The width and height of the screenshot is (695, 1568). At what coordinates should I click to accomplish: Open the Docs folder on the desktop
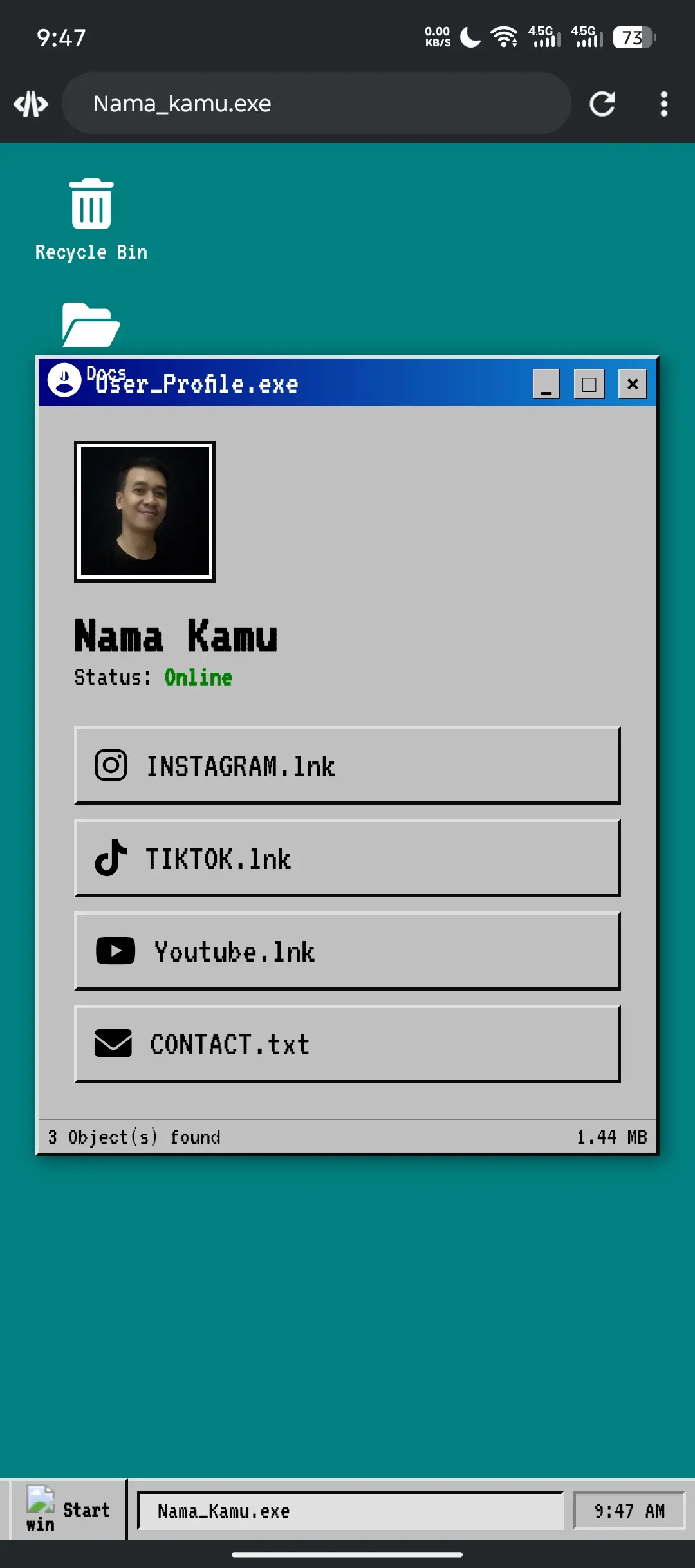tap(91, 325)
